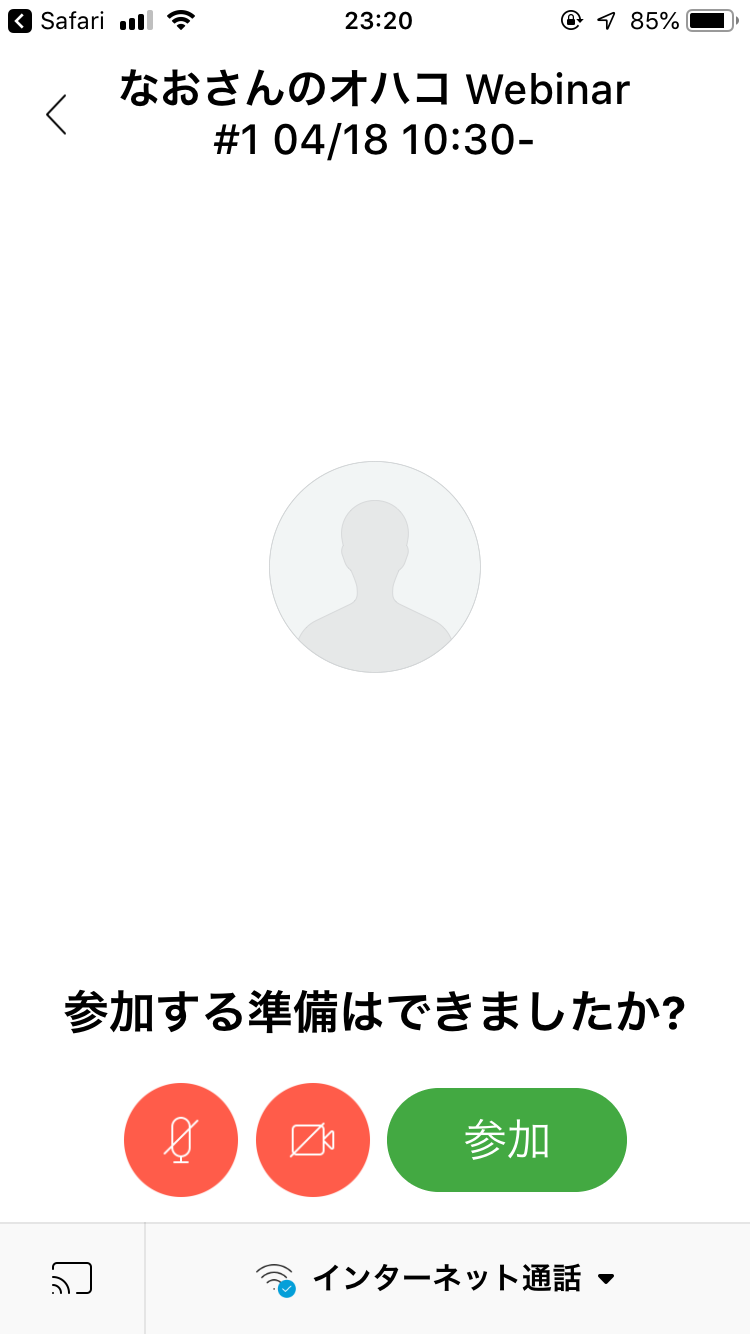Return to Safari via status bar

(x=56, y=20)
